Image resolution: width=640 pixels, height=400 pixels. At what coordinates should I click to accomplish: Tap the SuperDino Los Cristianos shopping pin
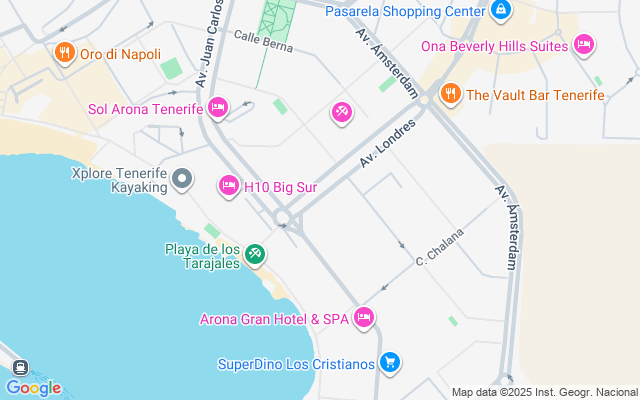click(x=390, y=362)
